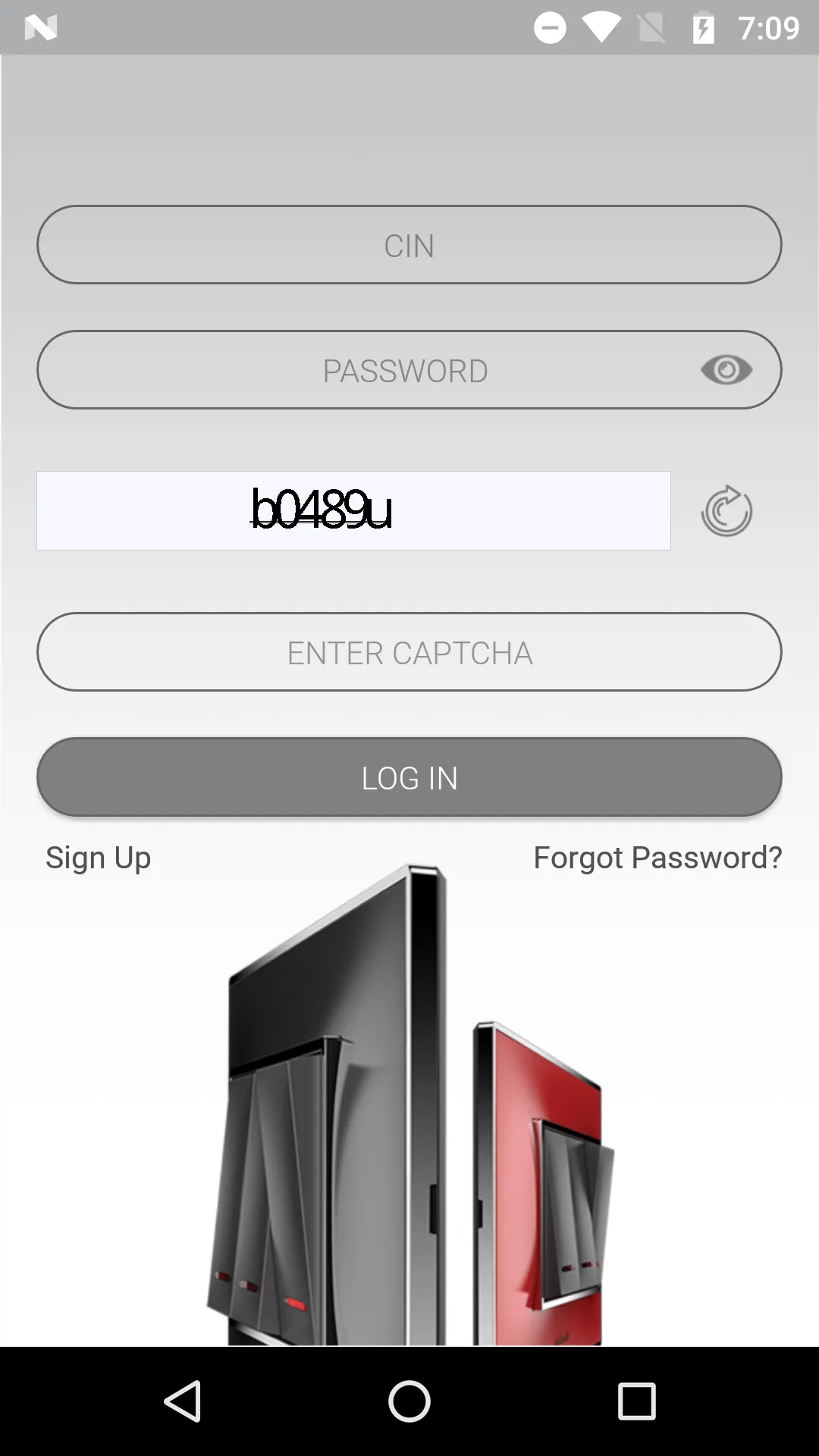Tap the LOG IN button
The width and height of the screenshot is (819, 1456).
coord(409,777)
